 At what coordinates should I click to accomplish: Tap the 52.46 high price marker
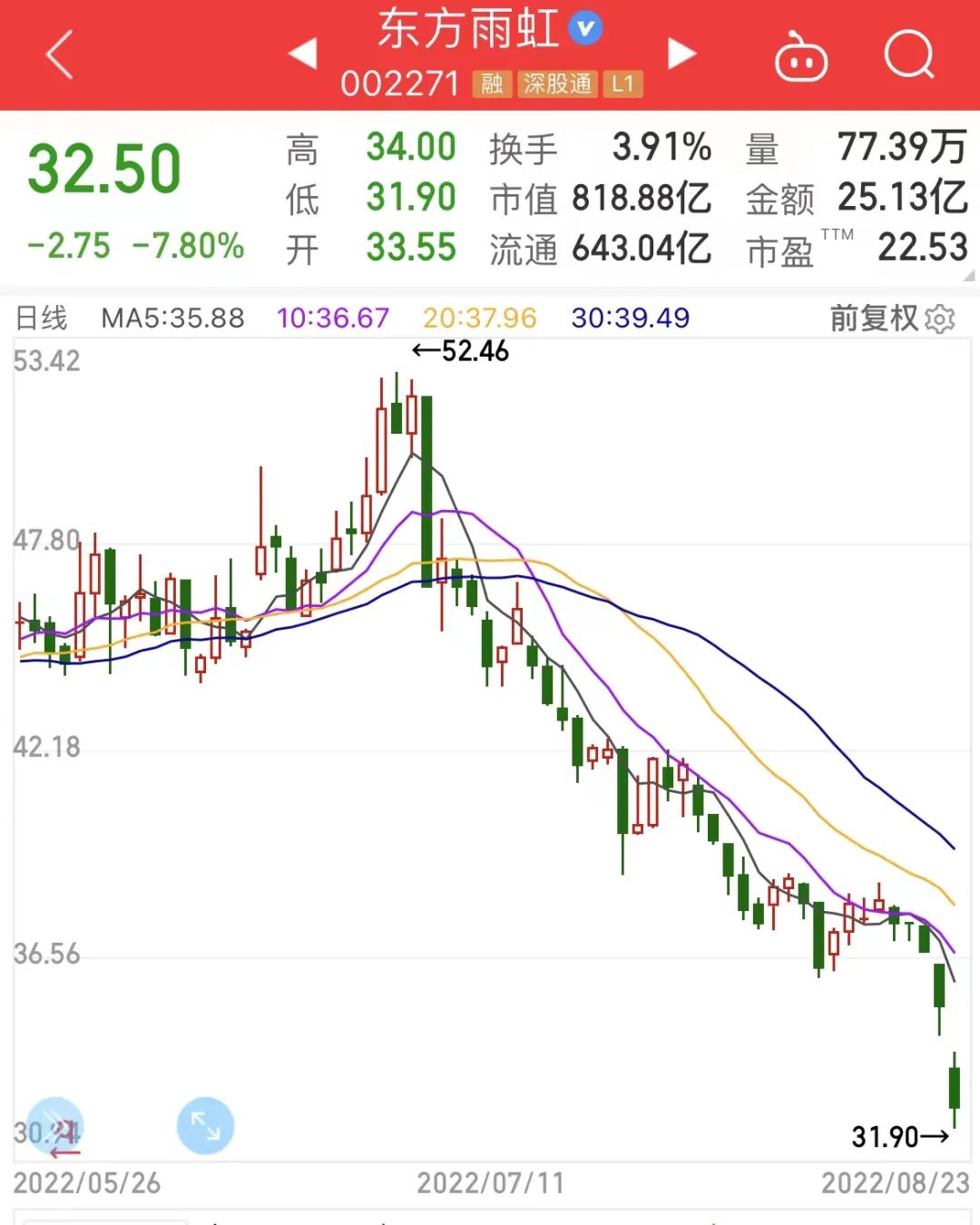click(x=460, y=352)
